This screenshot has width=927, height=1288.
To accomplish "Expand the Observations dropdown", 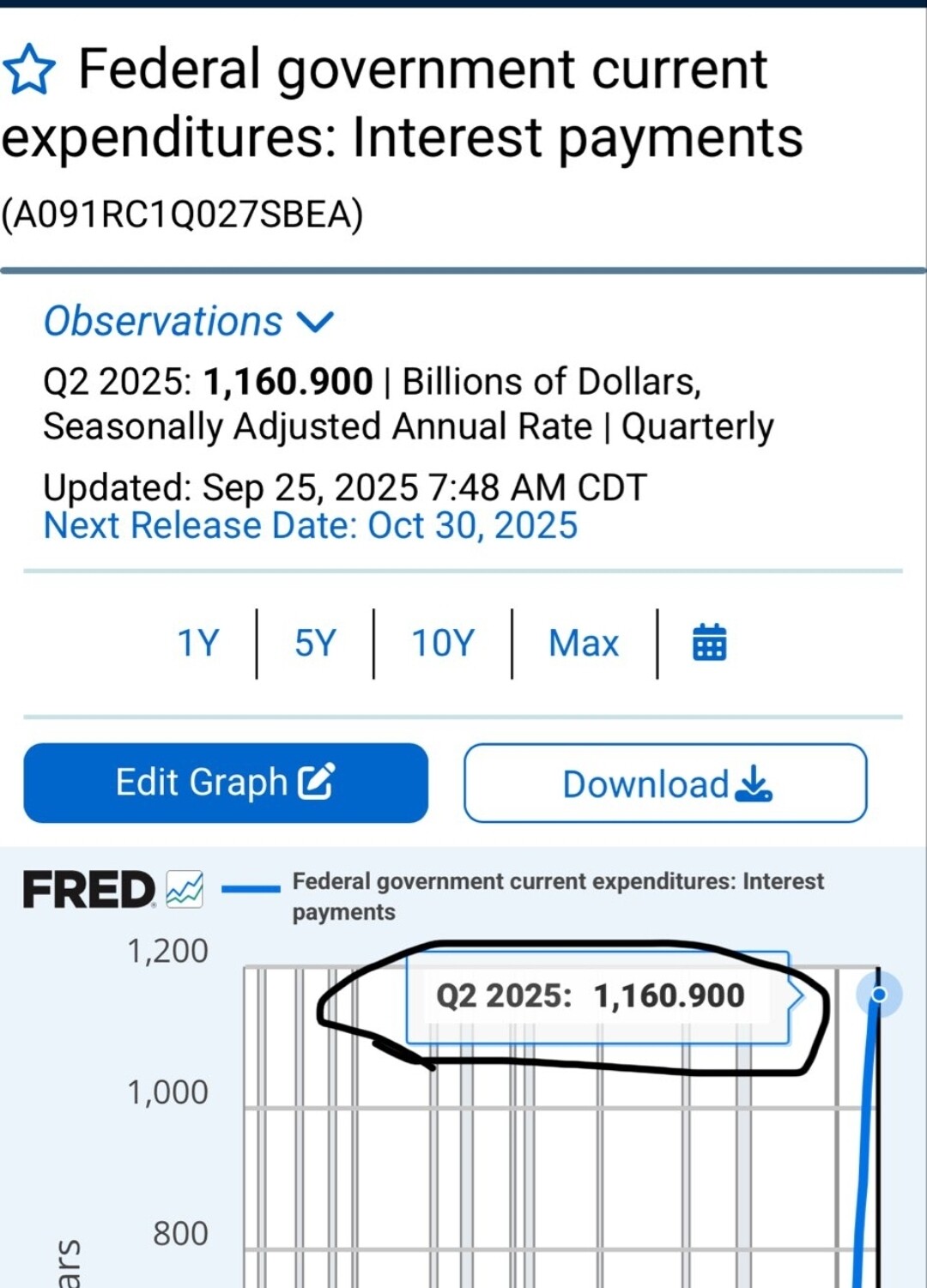I will [188, 322].
